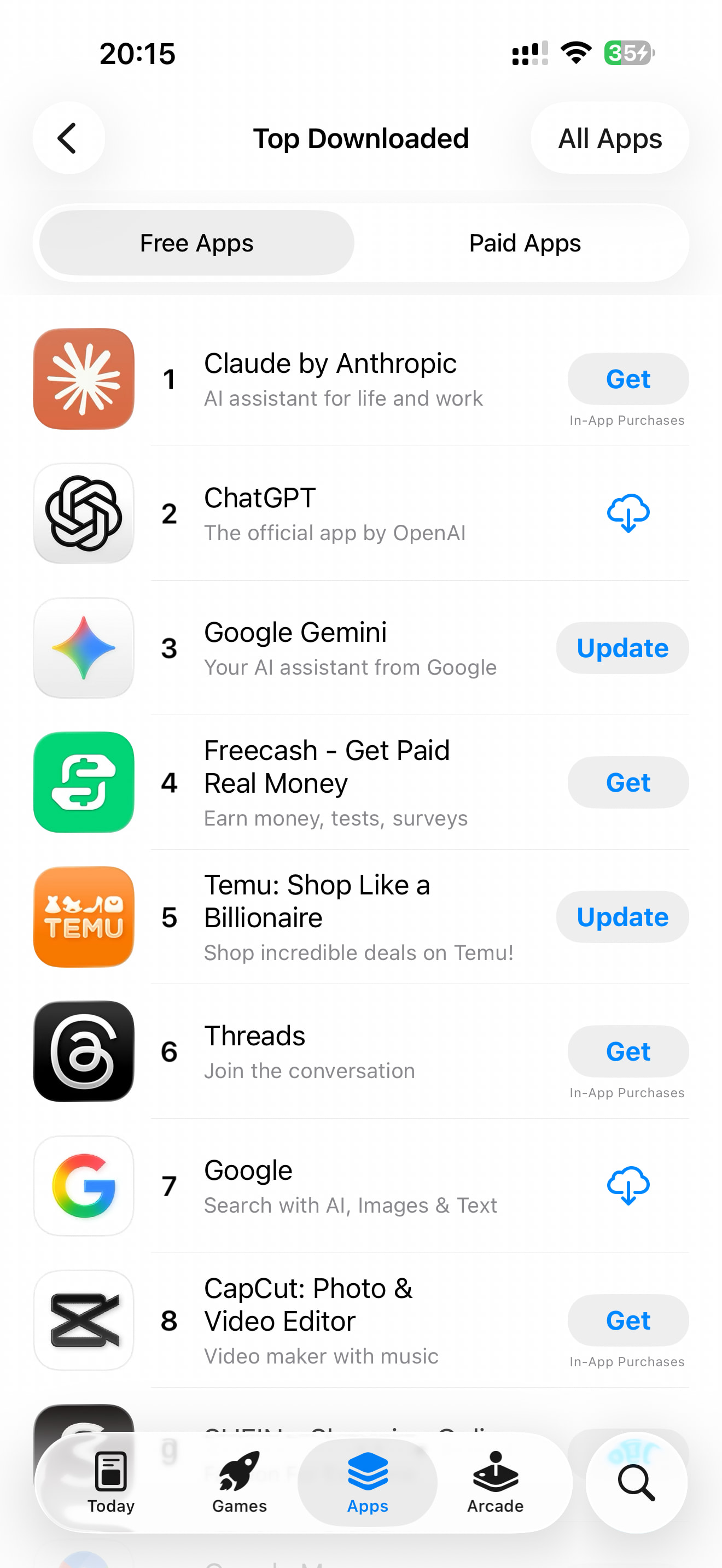Get Claude by Anthropic

tap(627, 379)
